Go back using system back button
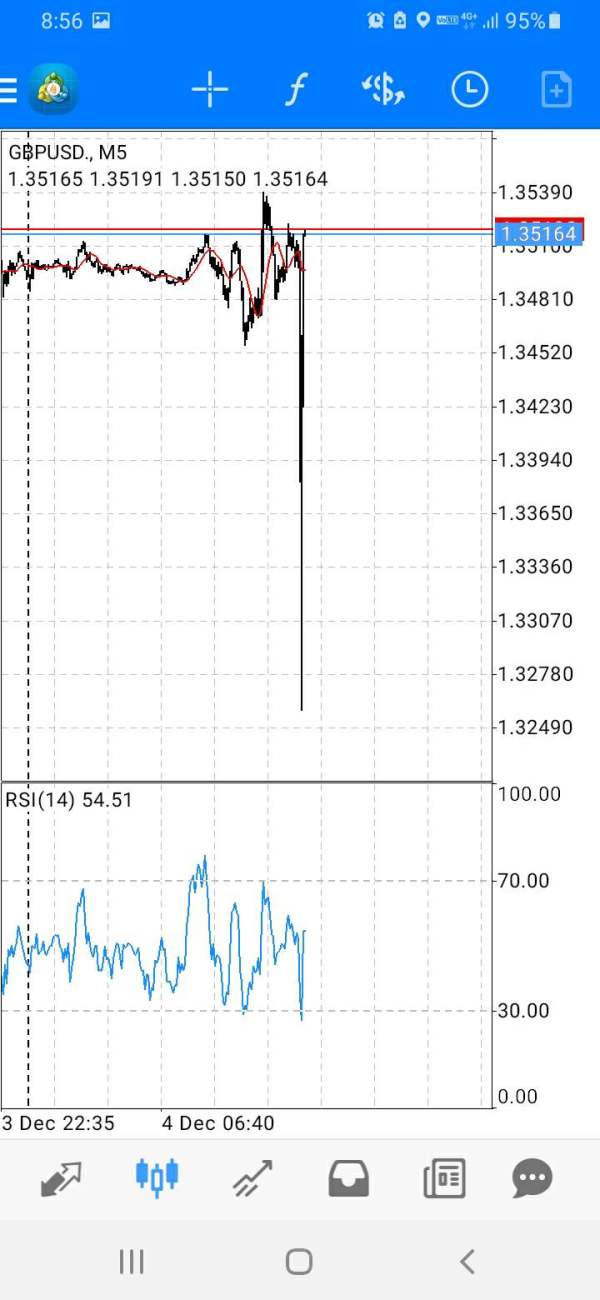600x1300 pixels. [467, 1262]
